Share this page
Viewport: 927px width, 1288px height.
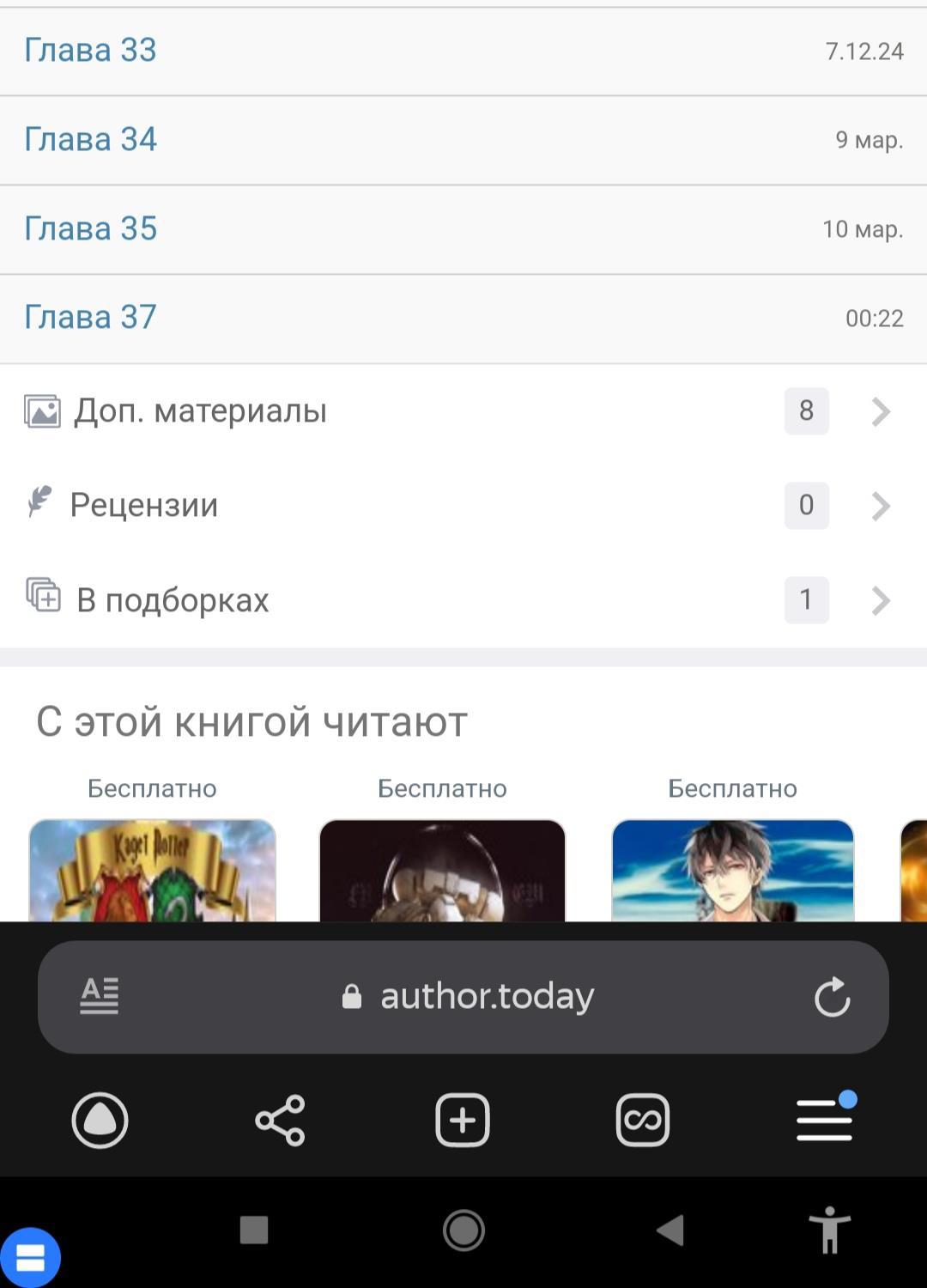(x=280, y=1120)
